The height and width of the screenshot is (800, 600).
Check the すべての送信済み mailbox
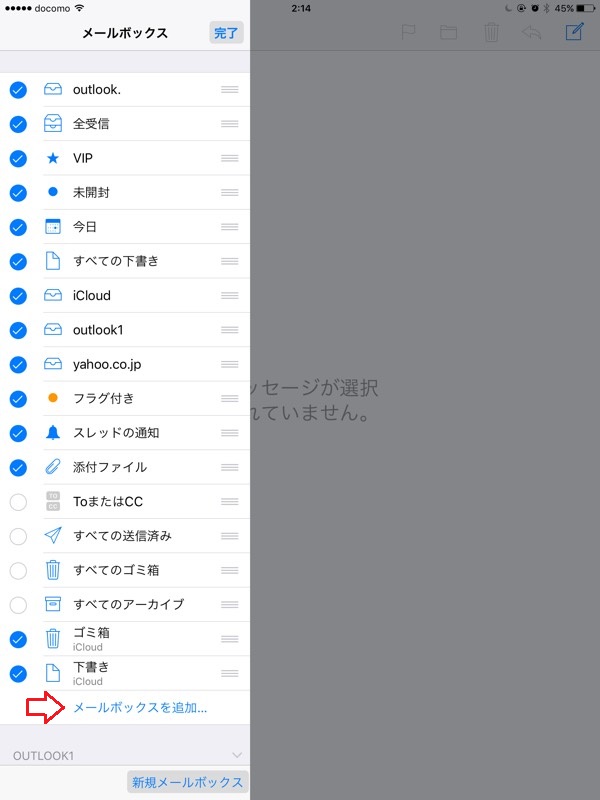click(x=18, y=536)
